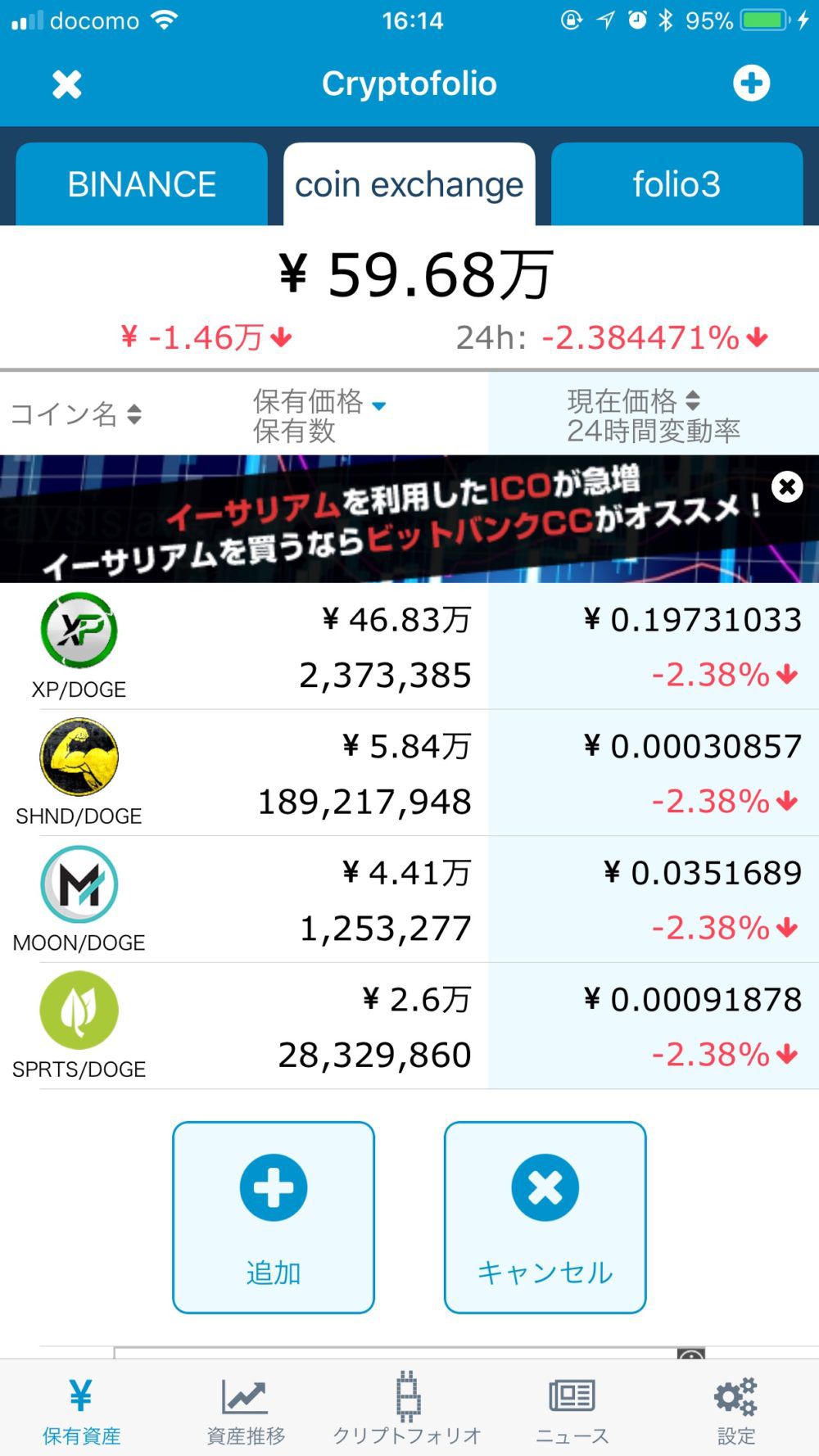This screenshot has width=819, height=1456.
Task: Sort by コイン名 column
Action: (x=76, y=414)
